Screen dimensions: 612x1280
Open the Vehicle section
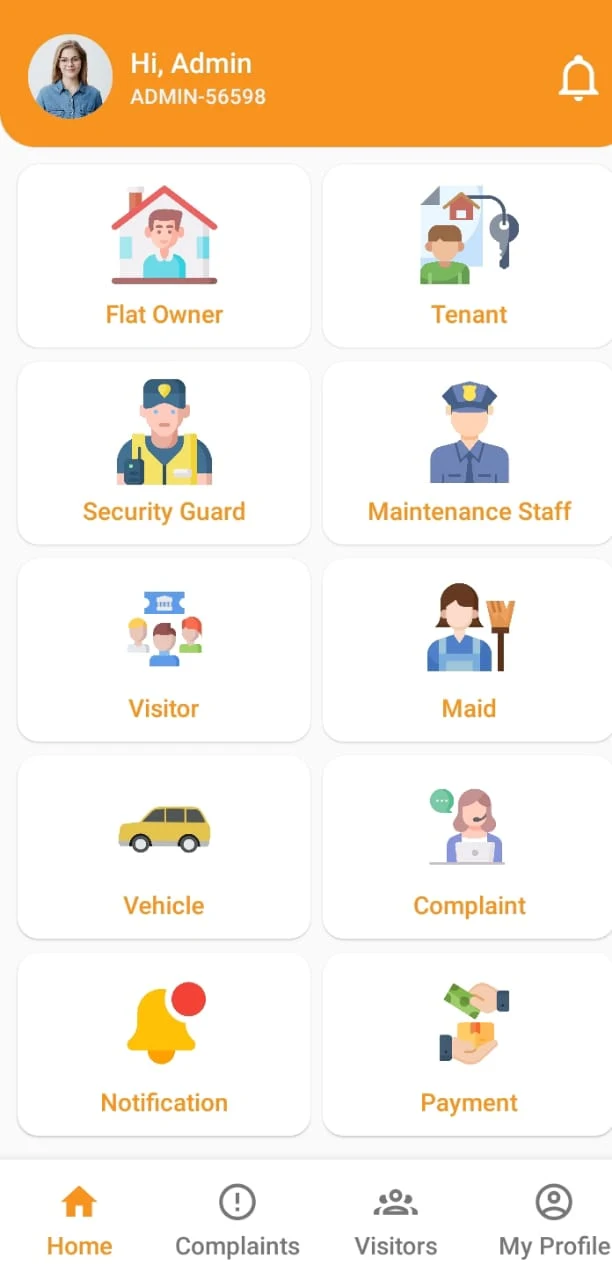(164, 847)
